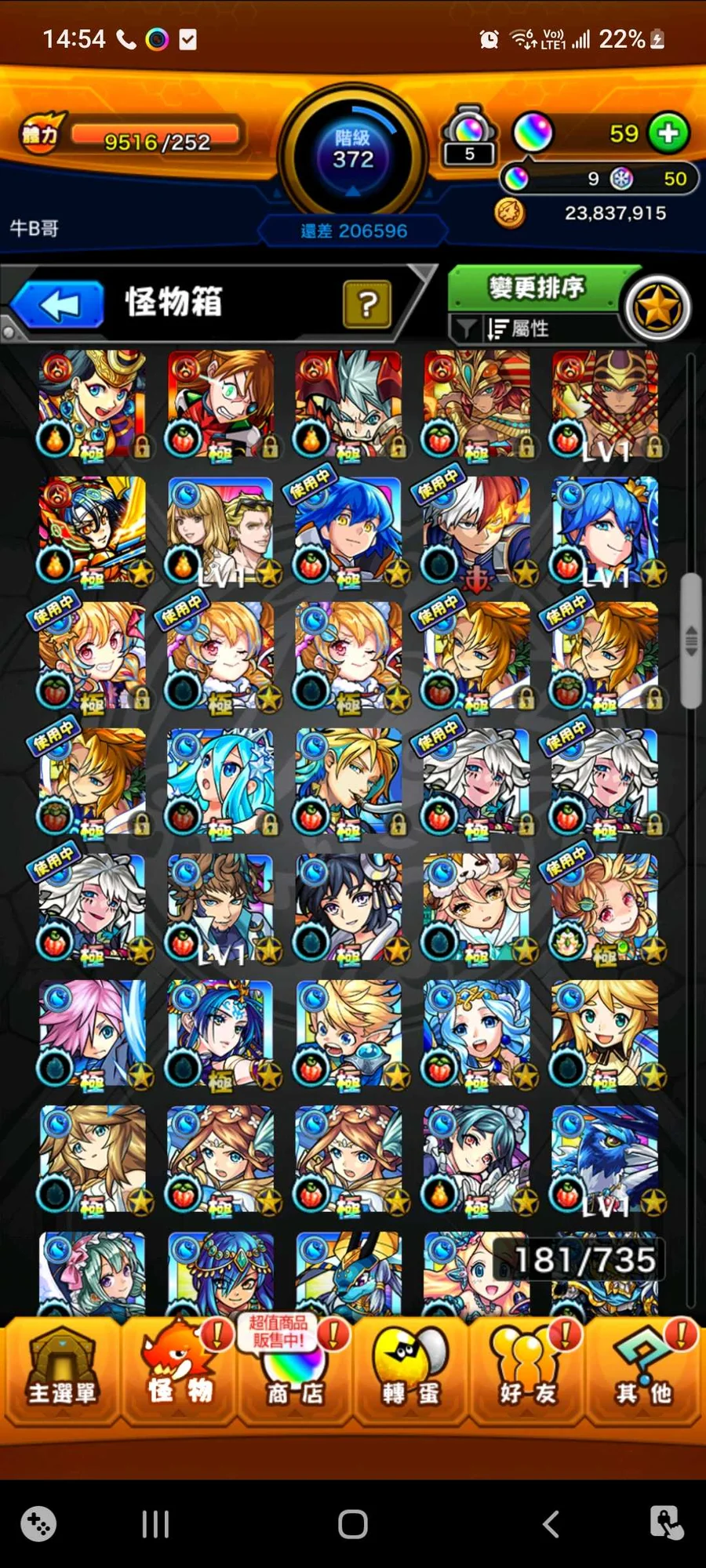706x1568 pixels.
Task: Open the monster box help question mark
Action: tap(367, 304)
